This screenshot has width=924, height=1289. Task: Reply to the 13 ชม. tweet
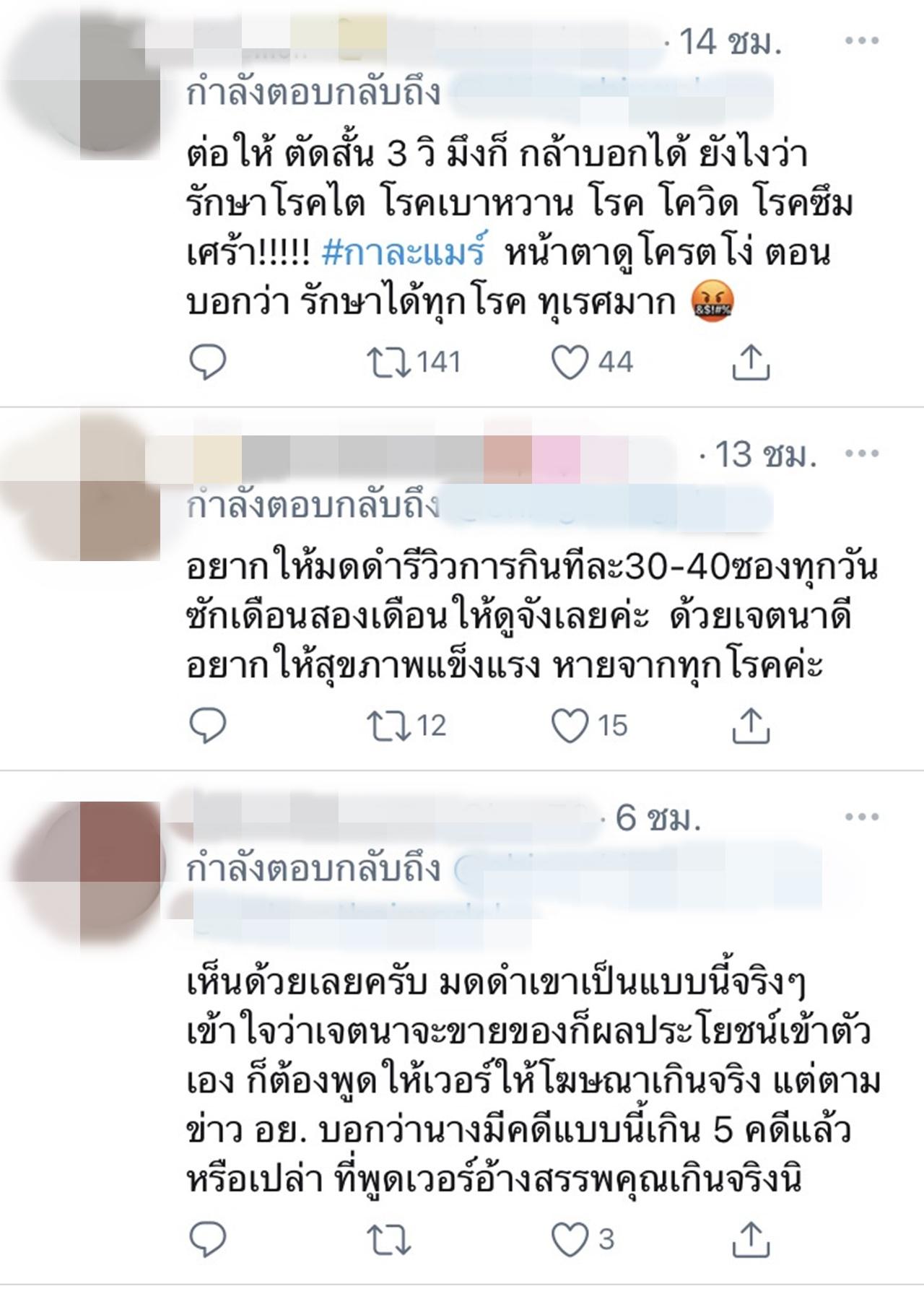[208, 726]
